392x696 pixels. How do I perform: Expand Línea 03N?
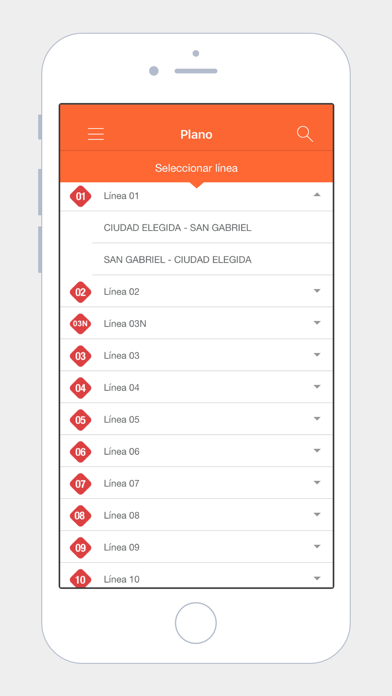coord(196,324)
